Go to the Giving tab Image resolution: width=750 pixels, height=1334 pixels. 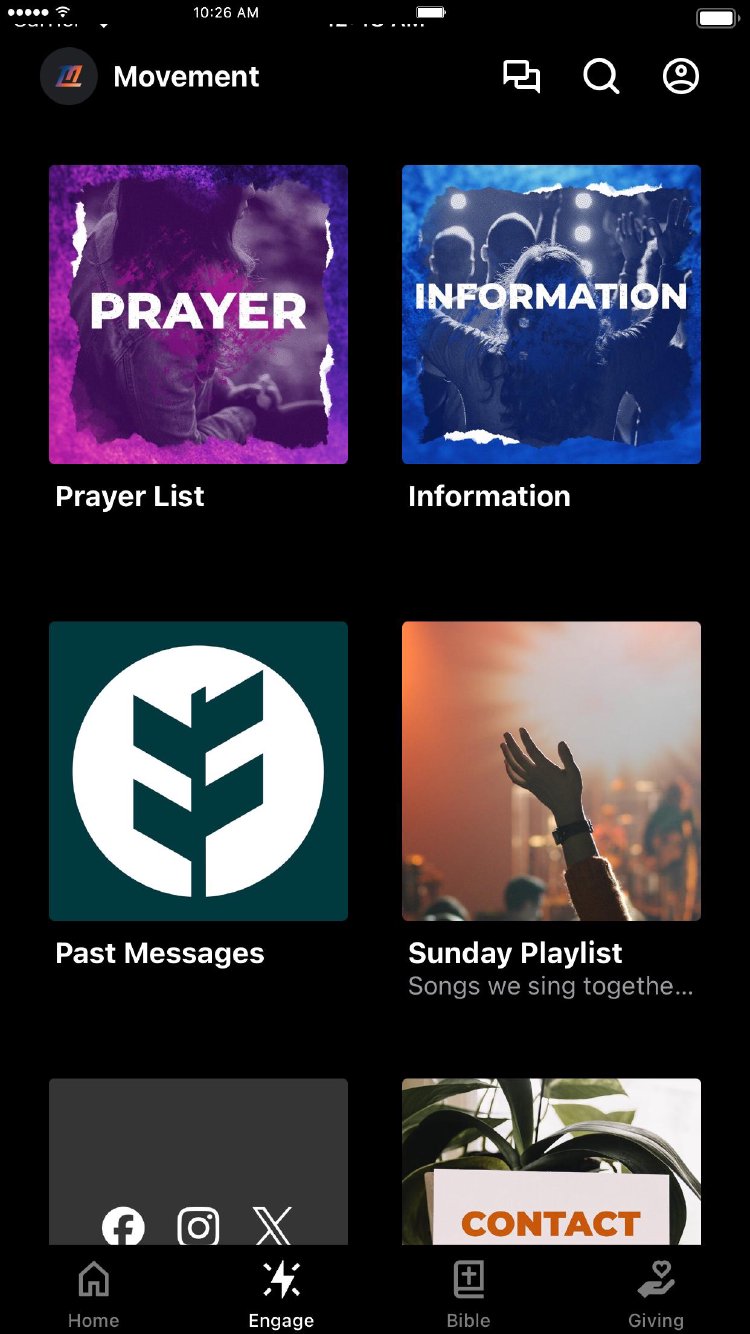point(656,1294)
